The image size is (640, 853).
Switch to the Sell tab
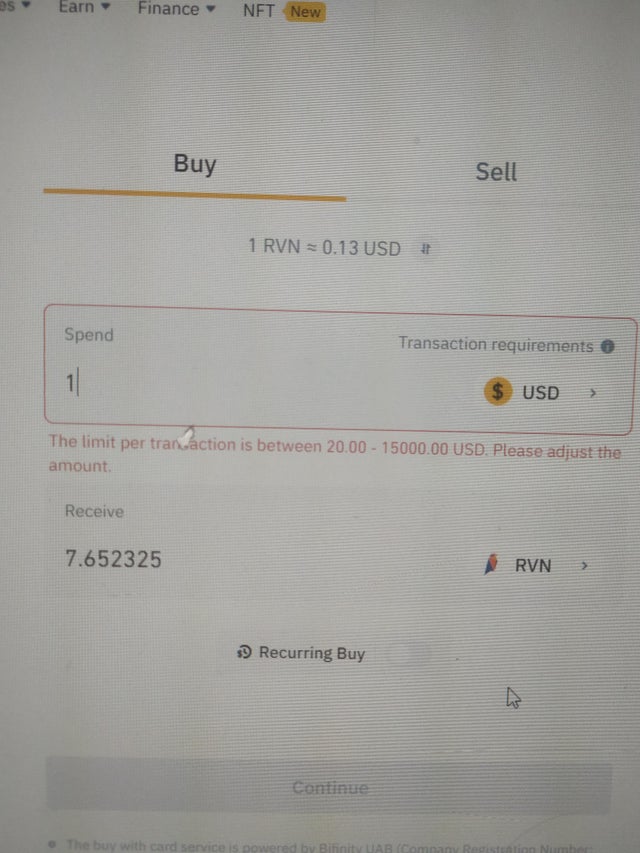[x=496, y=171]
